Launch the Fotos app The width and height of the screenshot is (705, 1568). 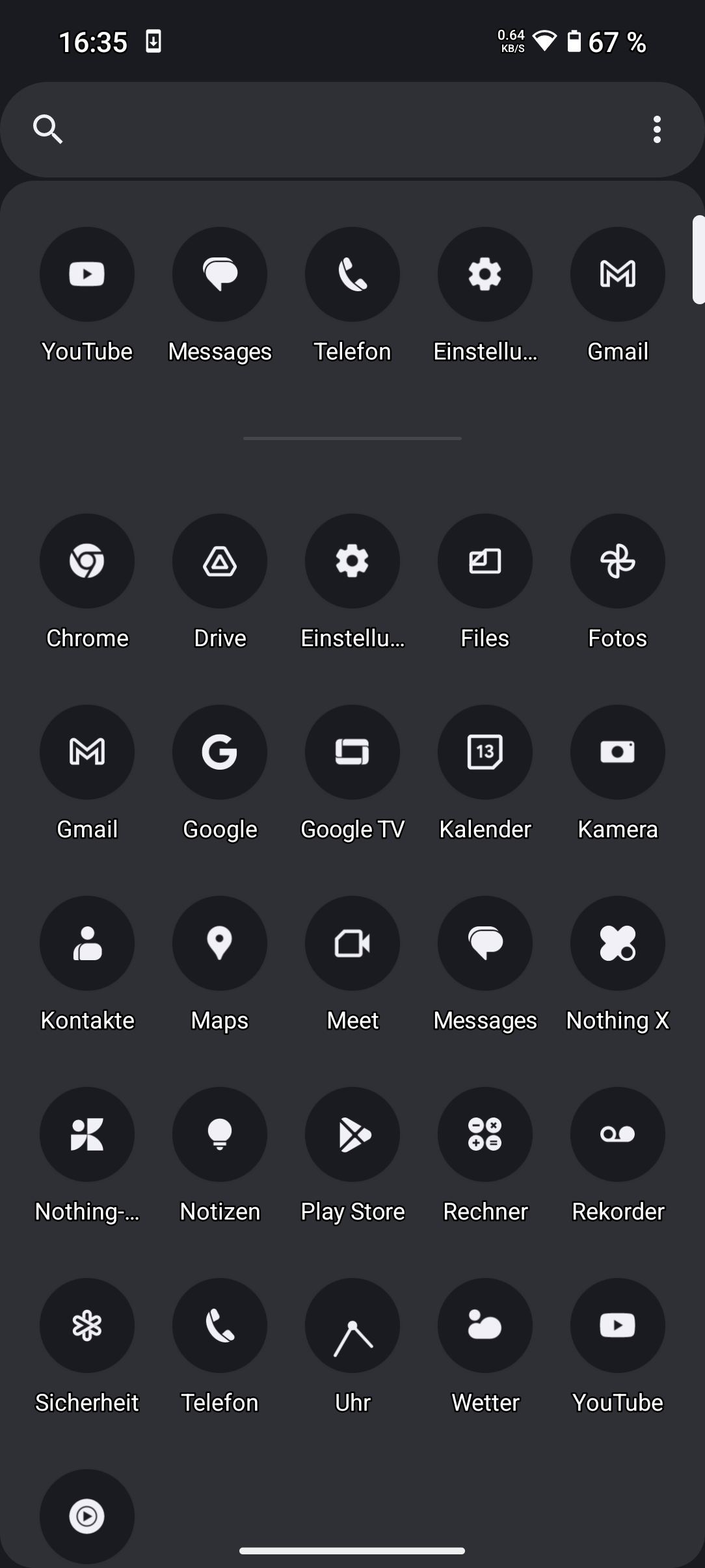(618, 561)
